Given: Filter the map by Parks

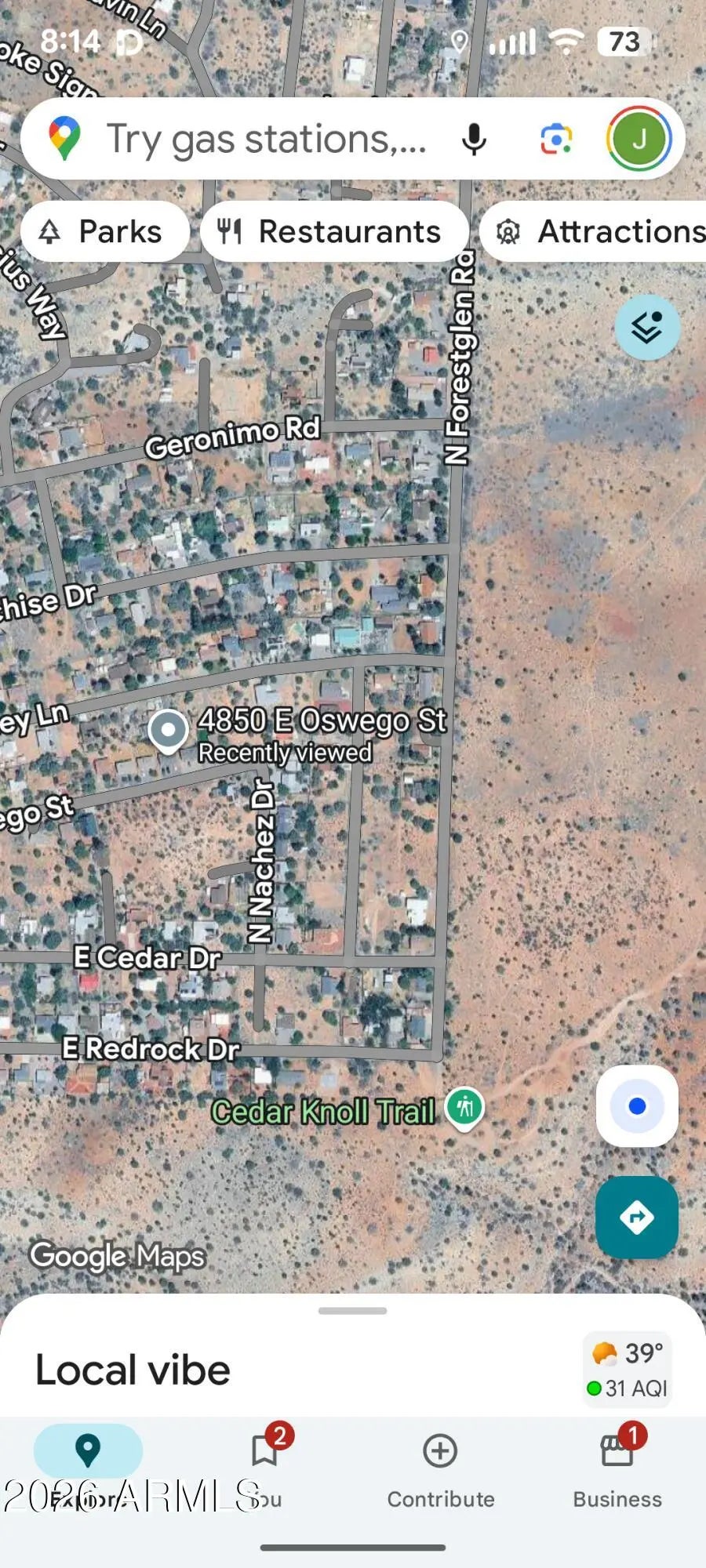Looking at the screenshot, I should click(x=104, y=232).
